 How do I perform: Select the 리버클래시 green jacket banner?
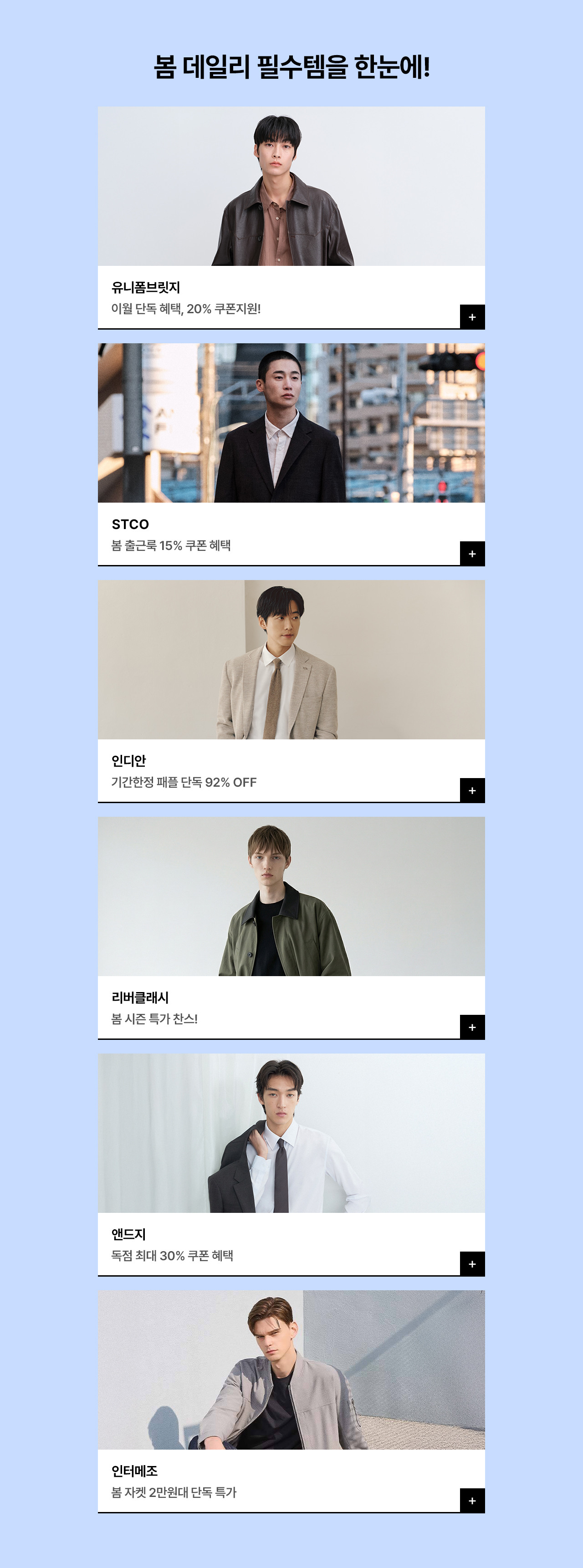(x=291, y=896)
